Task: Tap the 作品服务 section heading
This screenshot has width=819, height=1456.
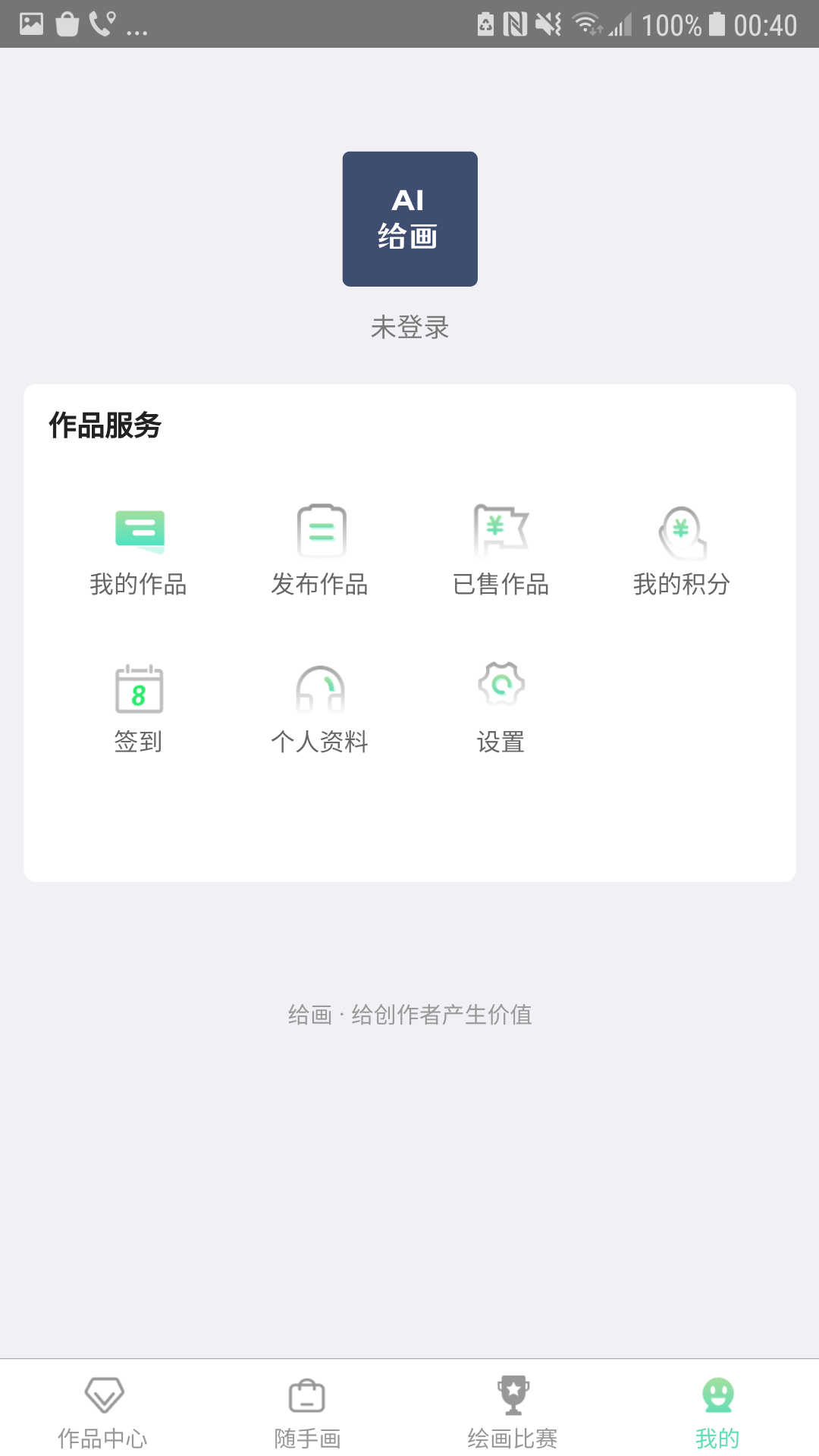Action: 105,426
